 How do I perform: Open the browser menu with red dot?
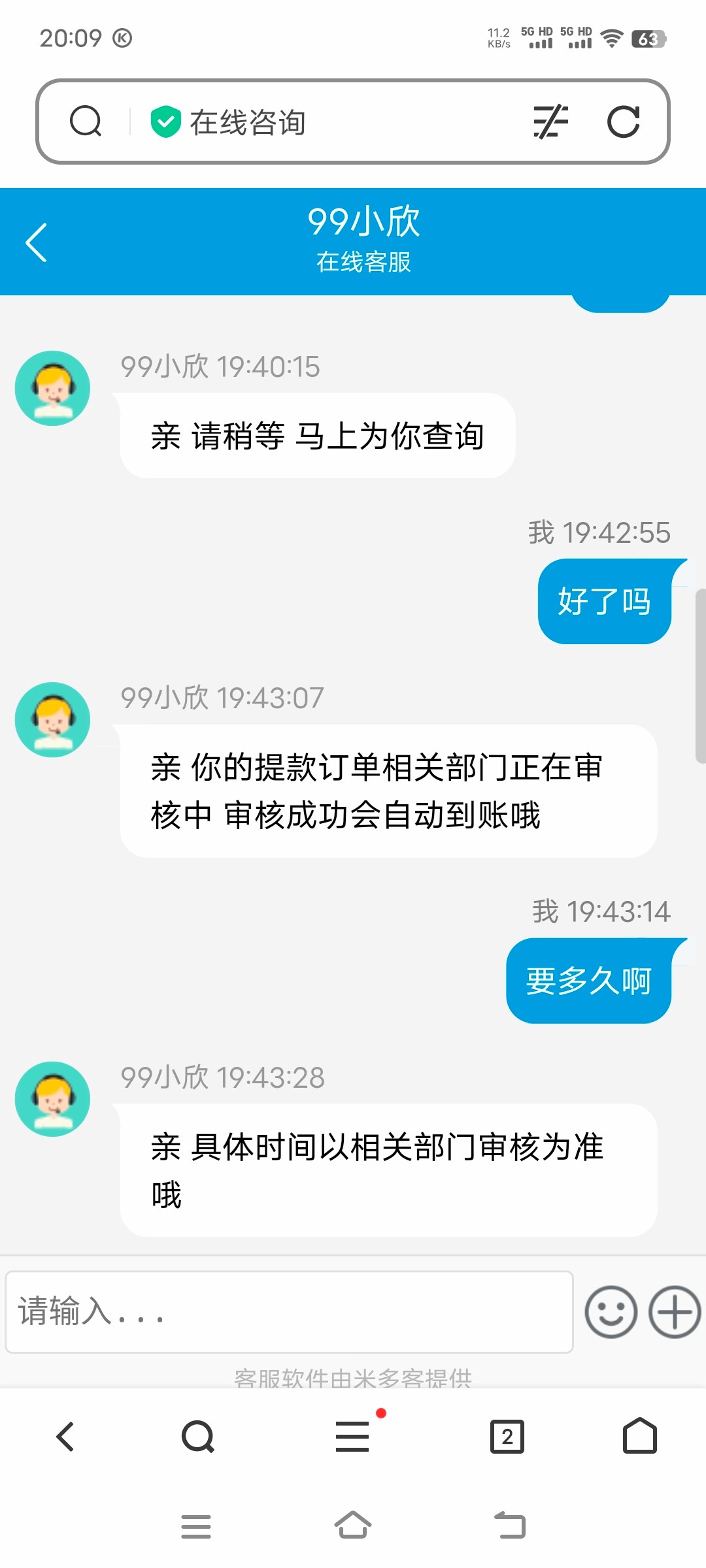pyautogui.click(x=353, y=1436)
